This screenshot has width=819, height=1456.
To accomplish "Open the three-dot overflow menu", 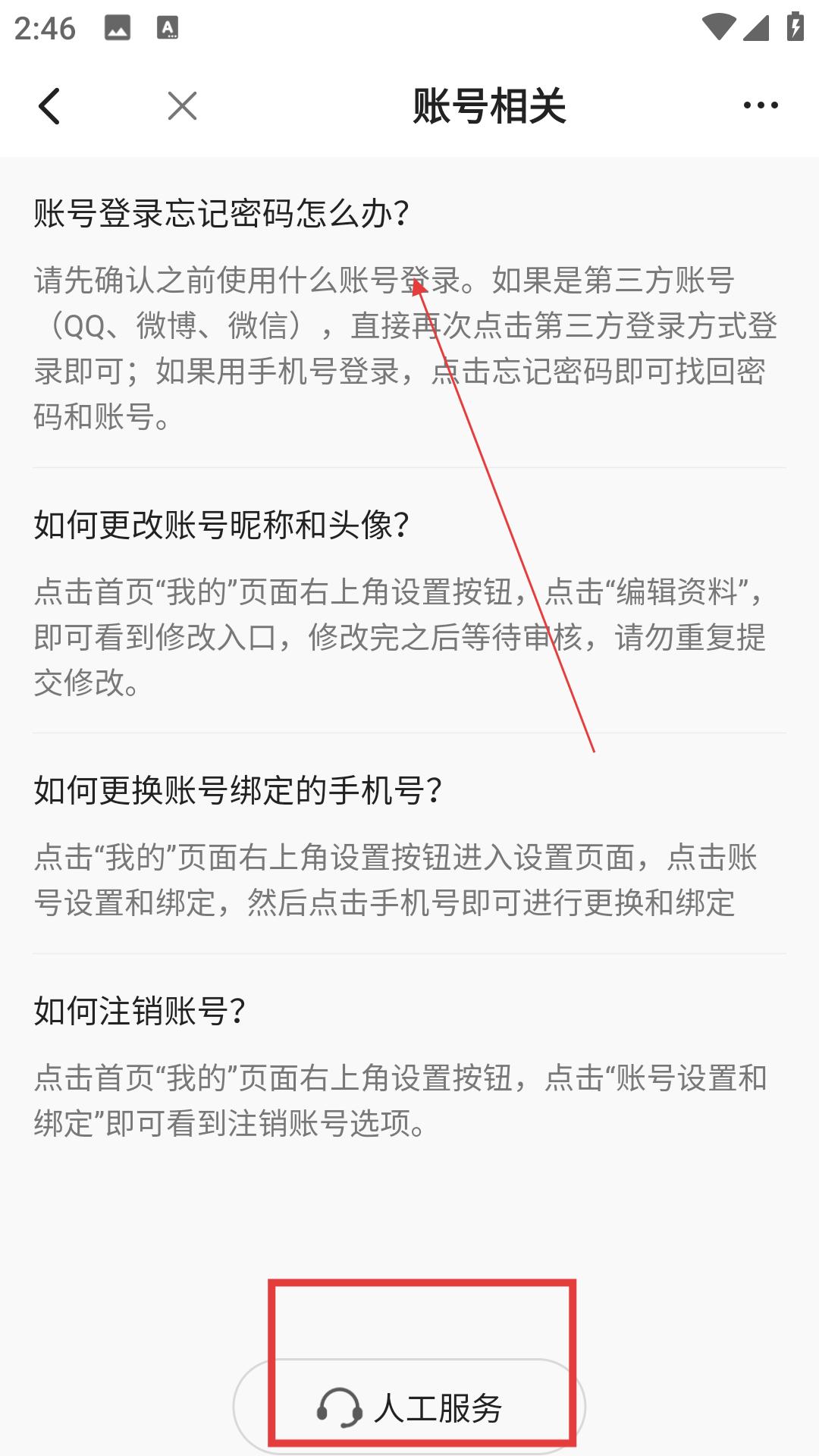I will tap(761, 106).
